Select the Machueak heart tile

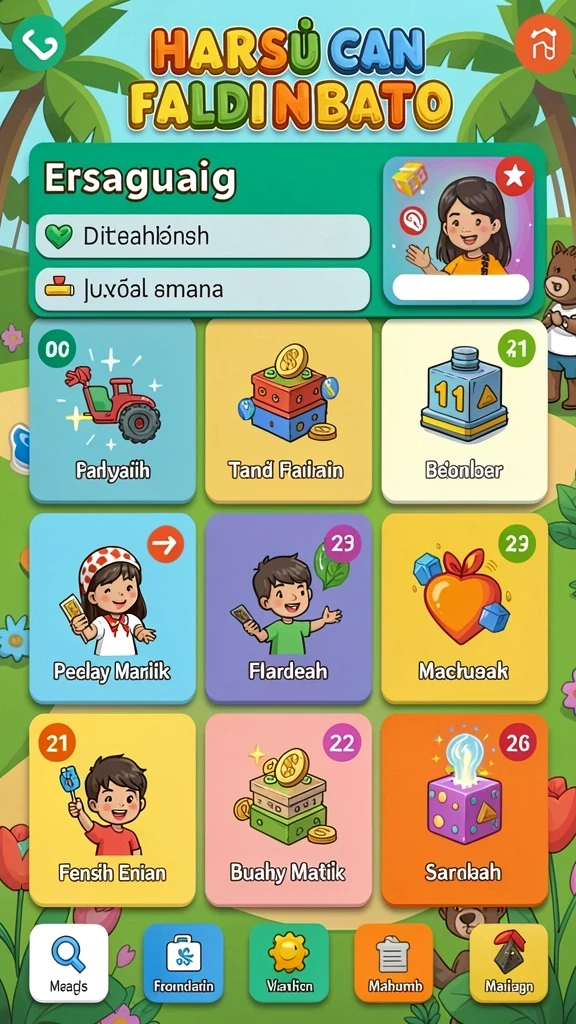tap(464, 608)
